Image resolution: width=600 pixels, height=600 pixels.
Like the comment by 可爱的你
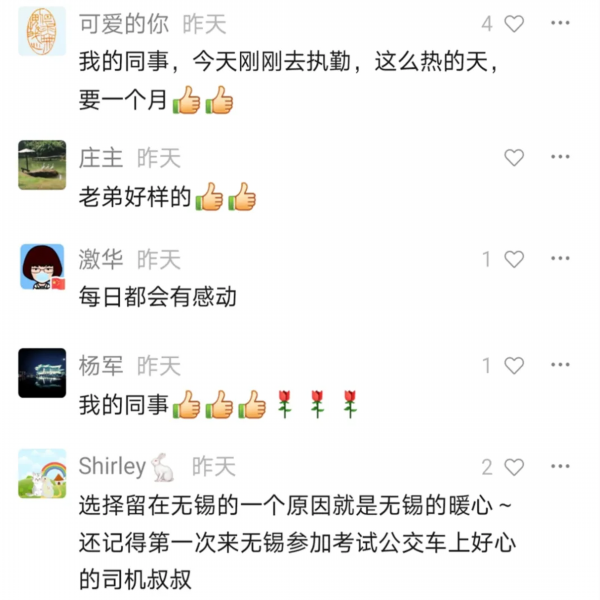[x=514, y=24]
